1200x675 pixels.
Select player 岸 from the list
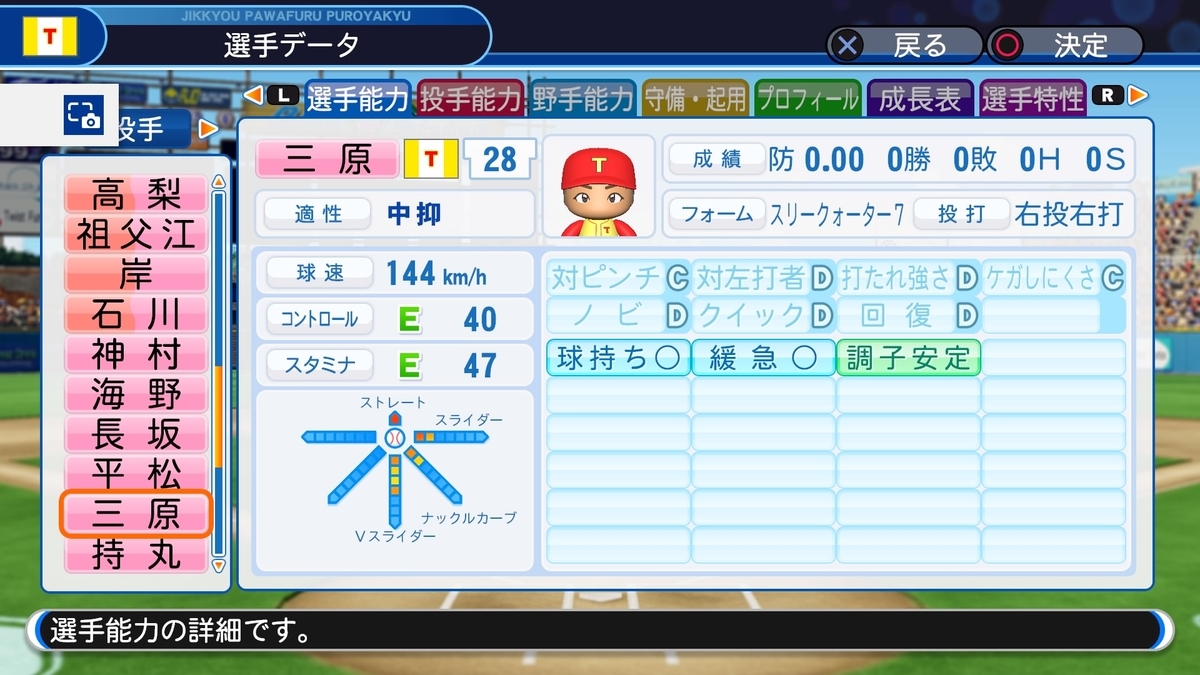coord(135,273)
